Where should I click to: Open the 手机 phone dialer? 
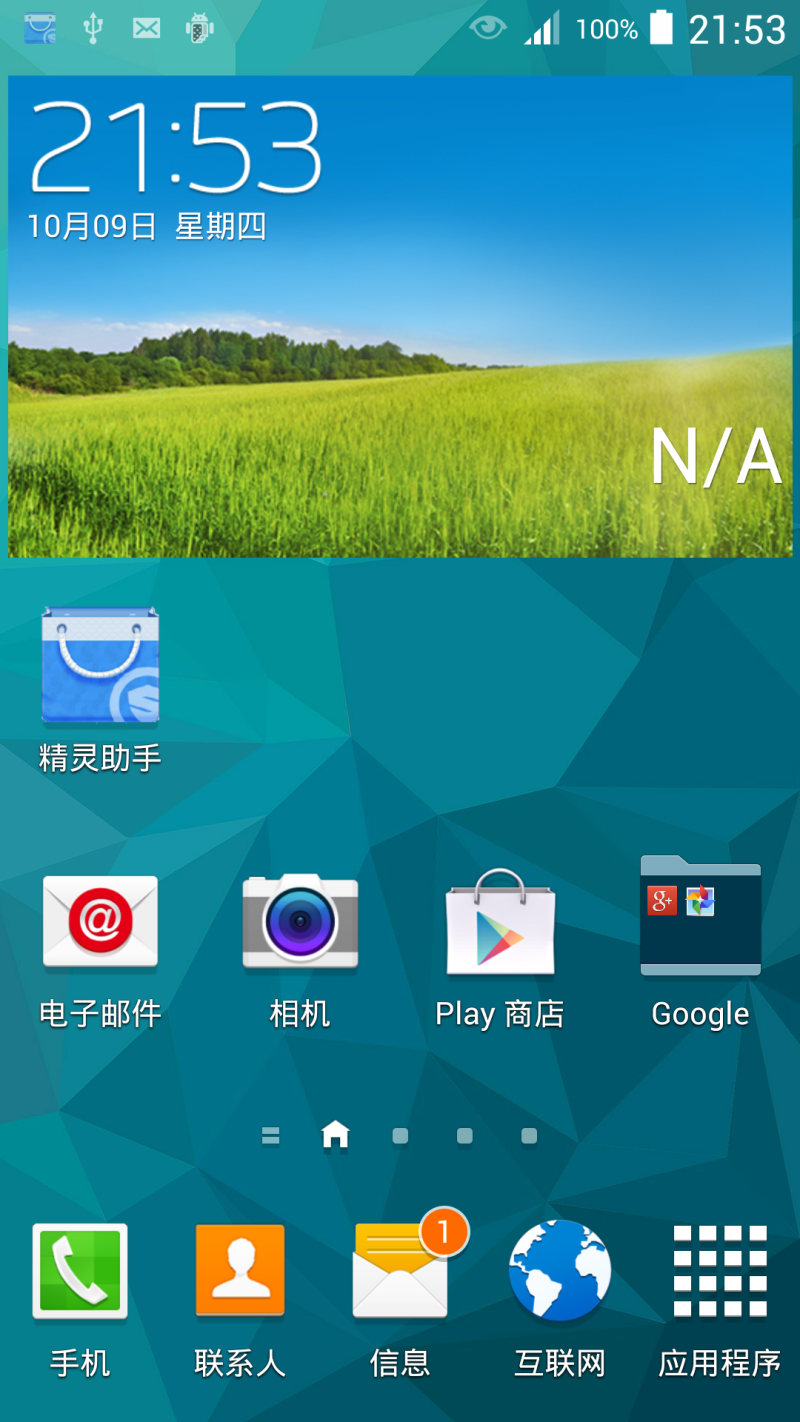(x=80, y=1271)
